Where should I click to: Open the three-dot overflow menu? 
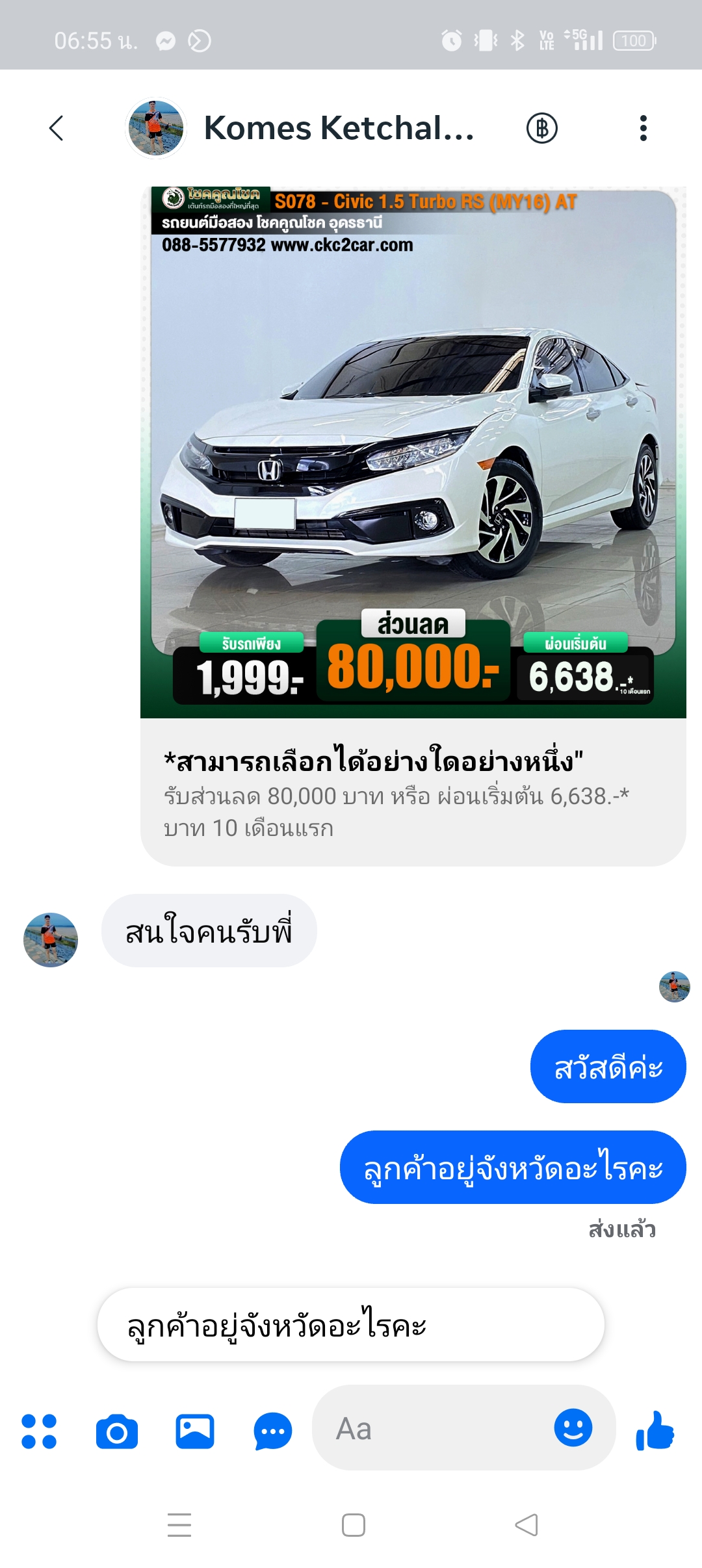[x=643, y=128]
